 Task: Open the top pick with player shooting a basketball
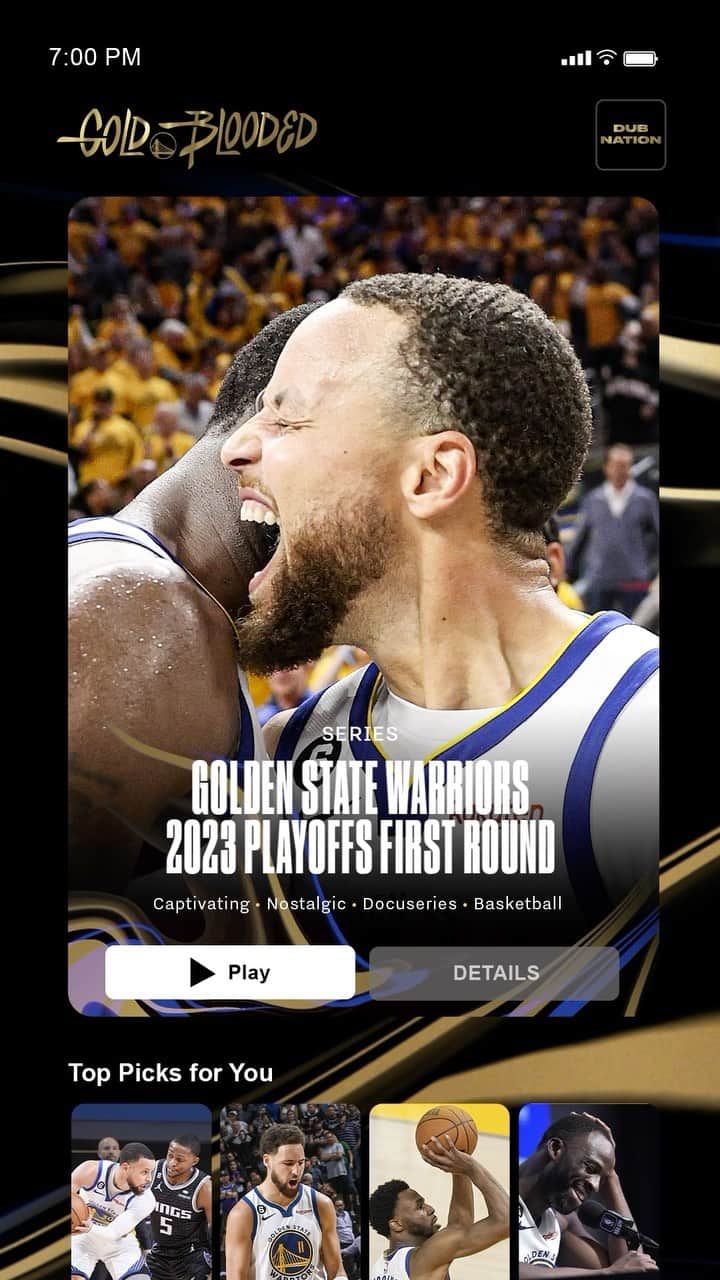439,1191
